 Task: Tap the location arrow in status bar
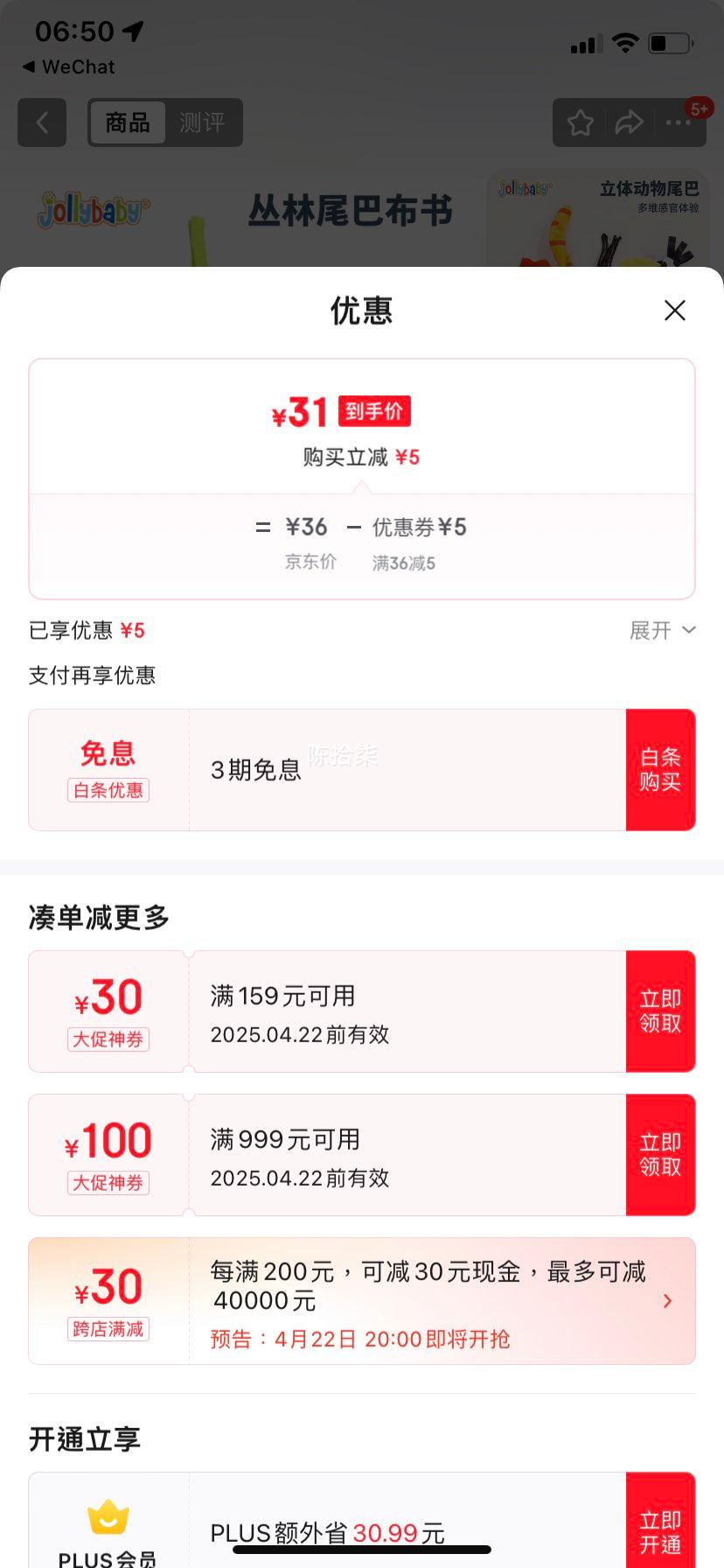point(131,30)
